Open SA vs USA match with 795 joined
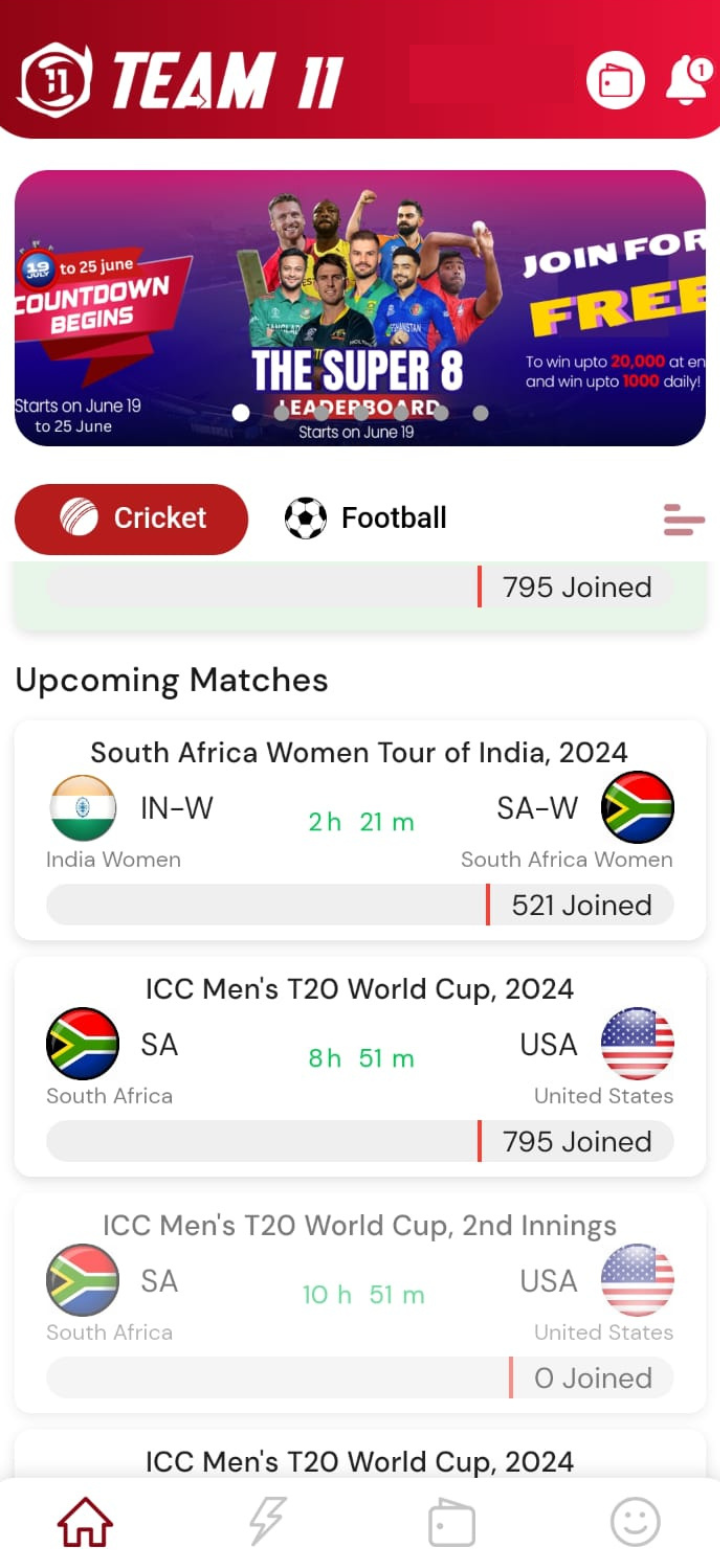720x1550 pixels. [x=360, y=1066]
